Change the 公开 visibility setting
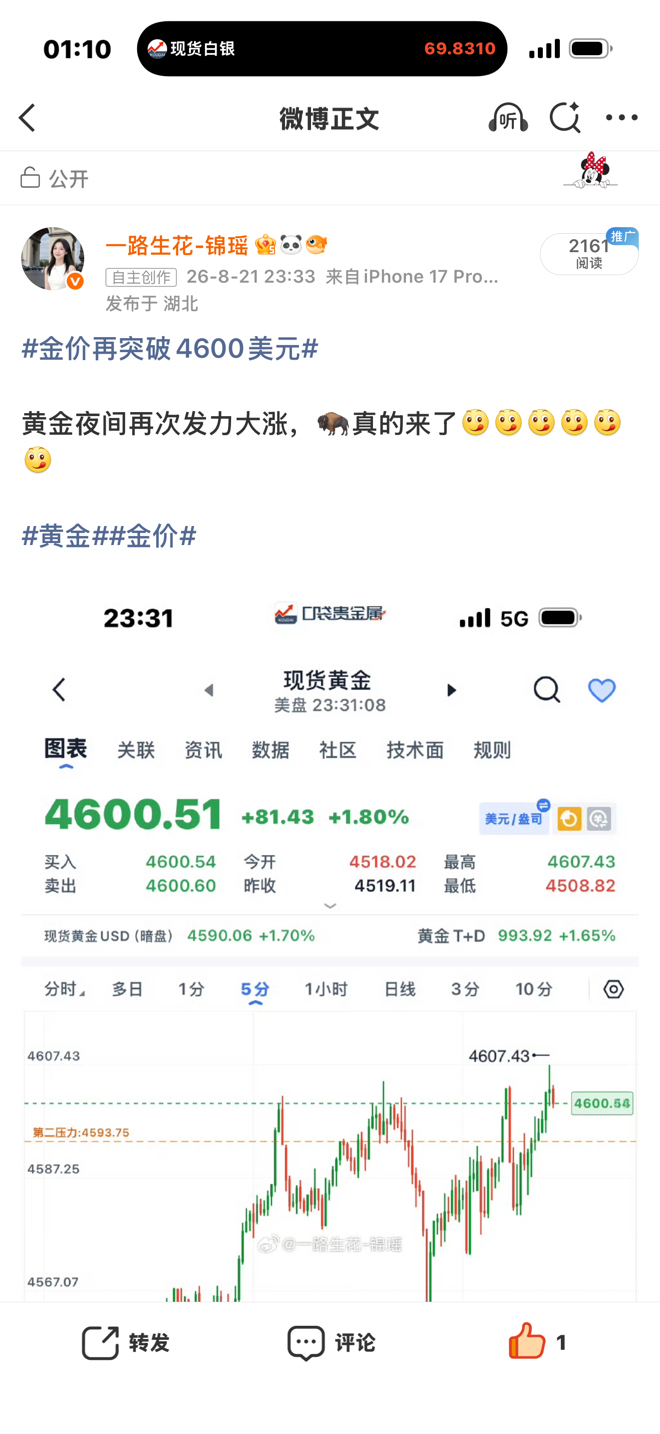This screenshot has width=660, height=1434. [55, 178]
